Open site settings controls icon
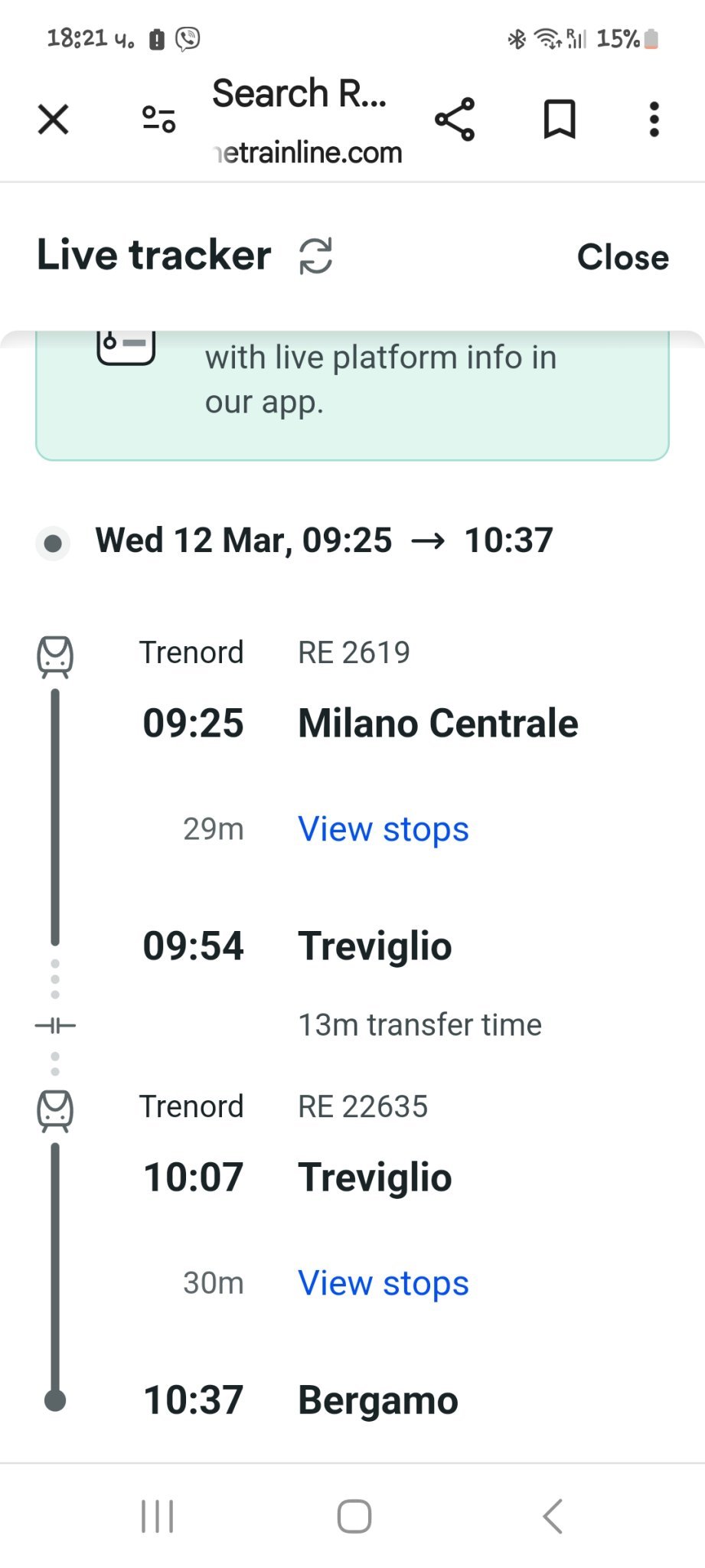 [x=158, y=119]
